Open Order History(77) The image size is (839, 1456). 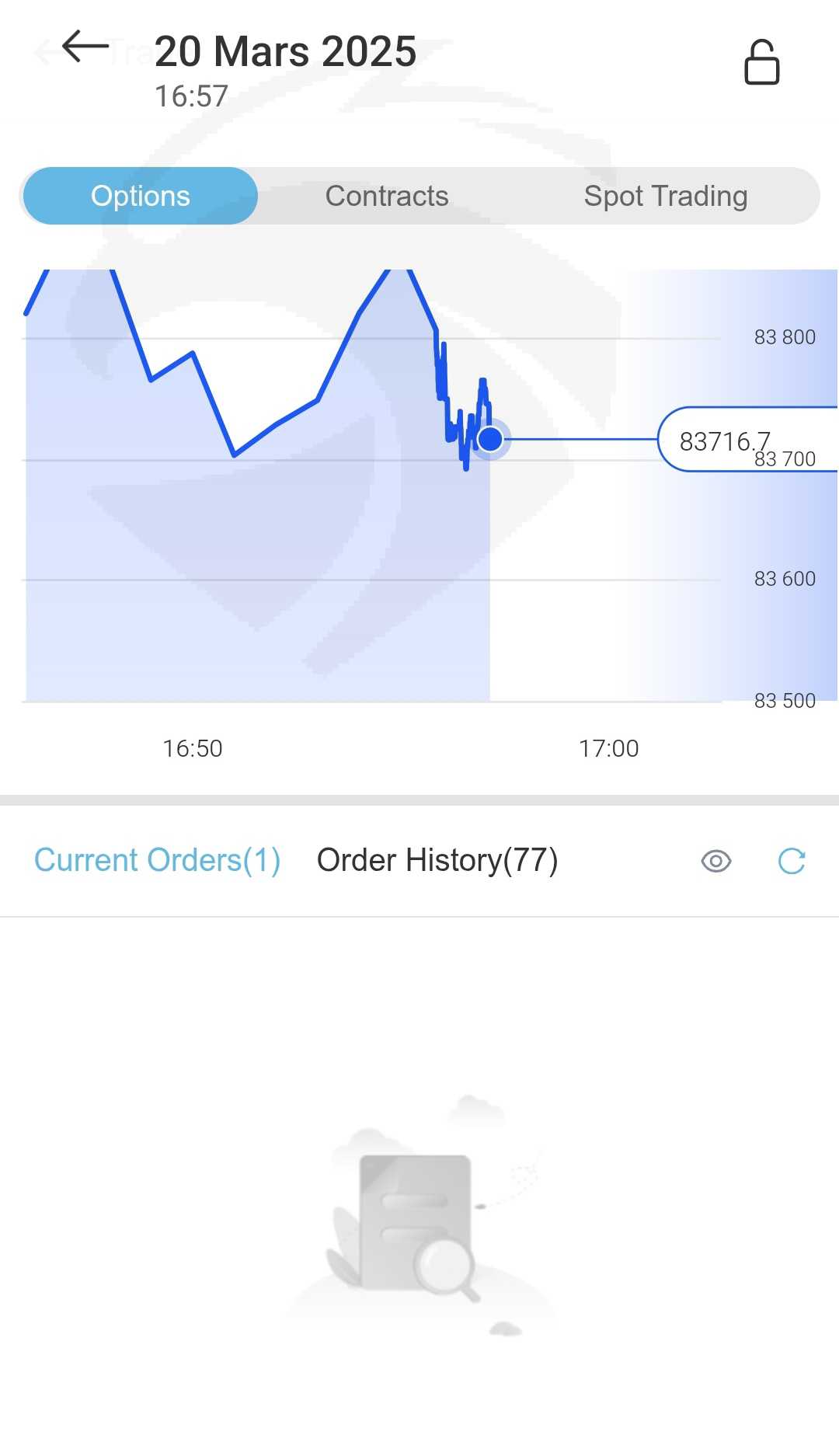[x=437, y=861]
